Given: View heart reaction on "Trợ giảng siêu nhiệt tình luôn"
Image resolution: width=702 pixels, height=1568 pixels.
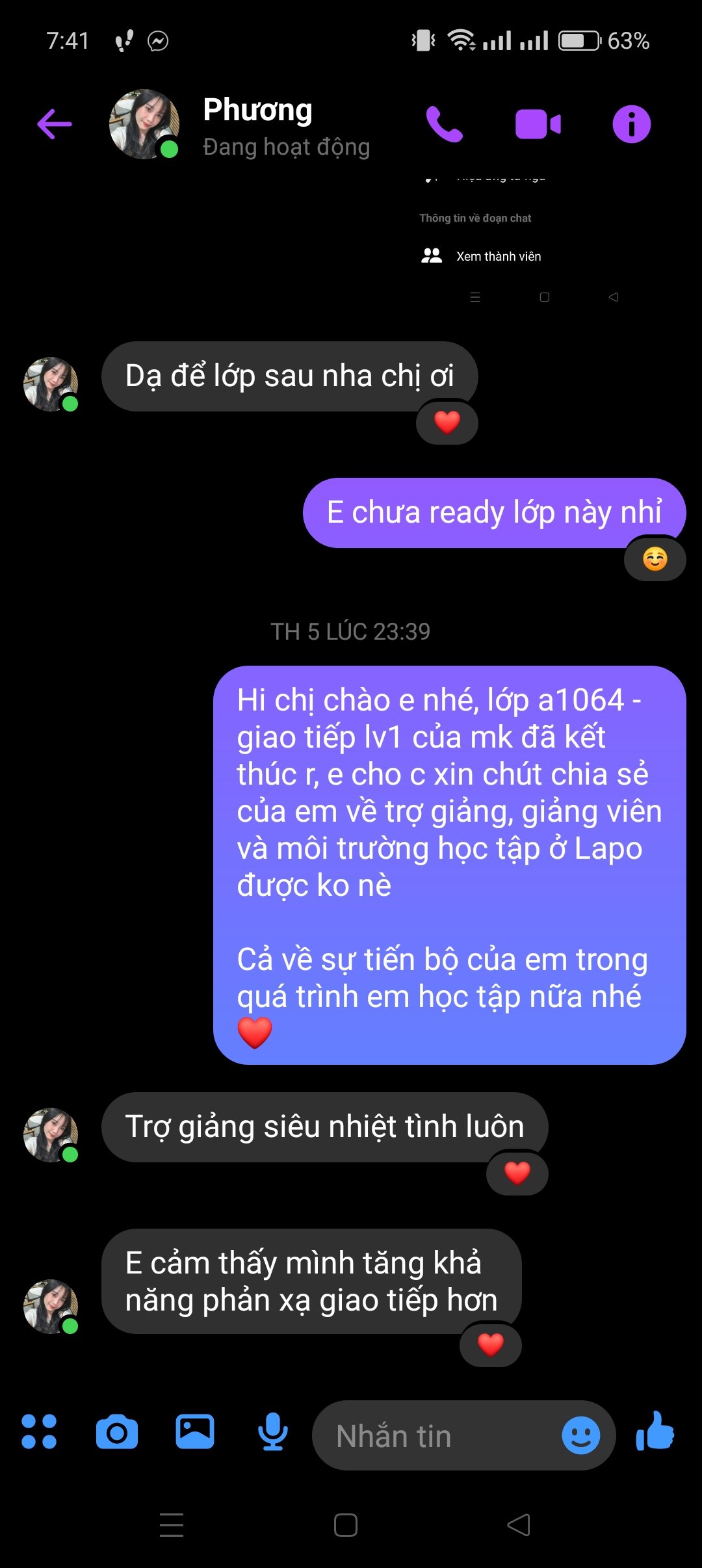Looking at the screenshot, I should click(517, 1173).
